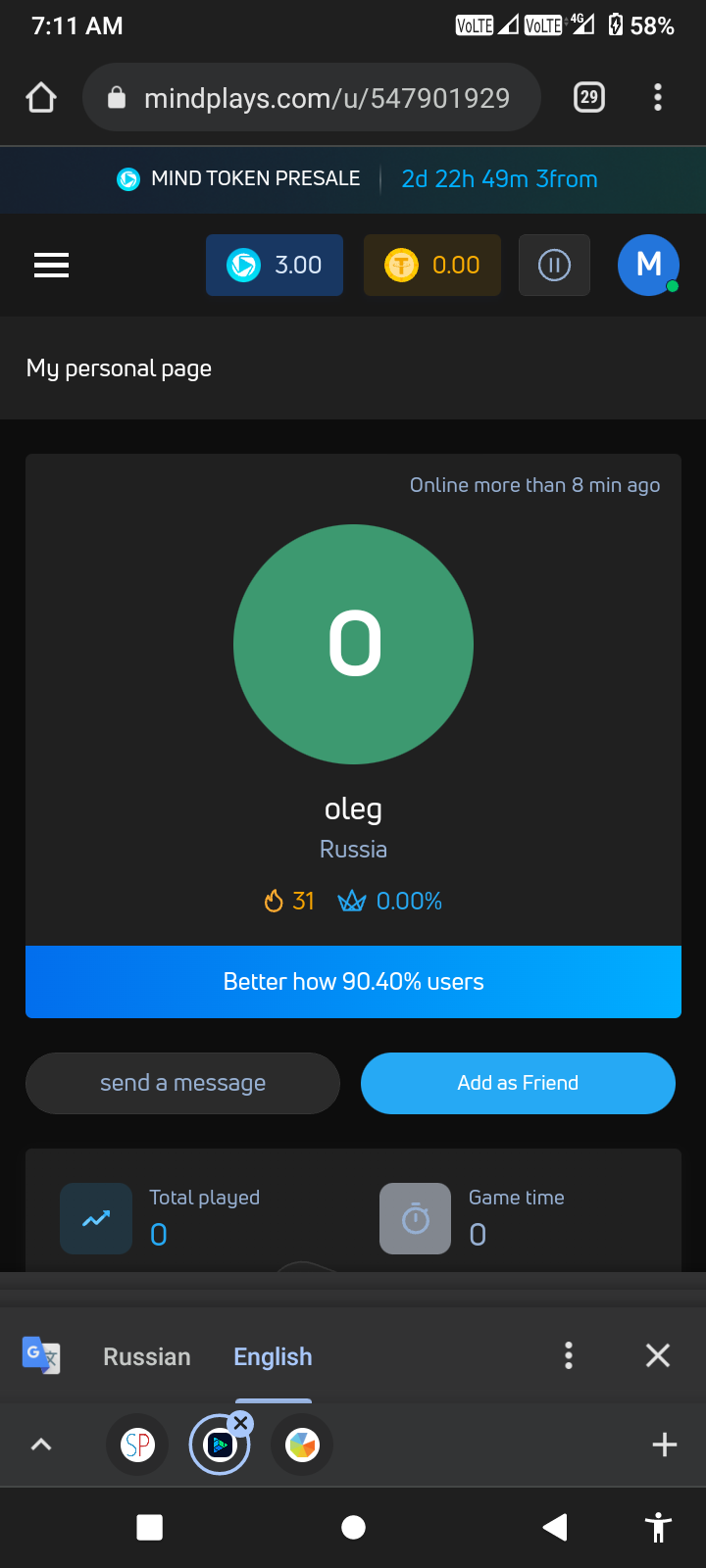Dismiss the translate bar

point(658,1355)
